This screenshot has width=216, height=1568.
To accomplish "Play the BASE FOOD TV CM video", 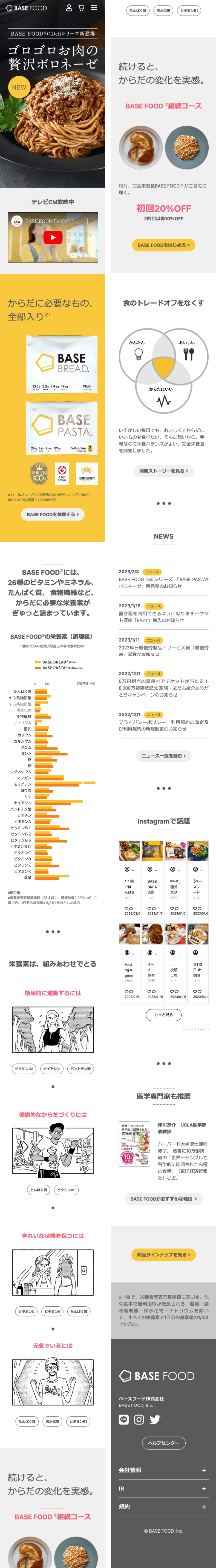I will pos(52,238).
